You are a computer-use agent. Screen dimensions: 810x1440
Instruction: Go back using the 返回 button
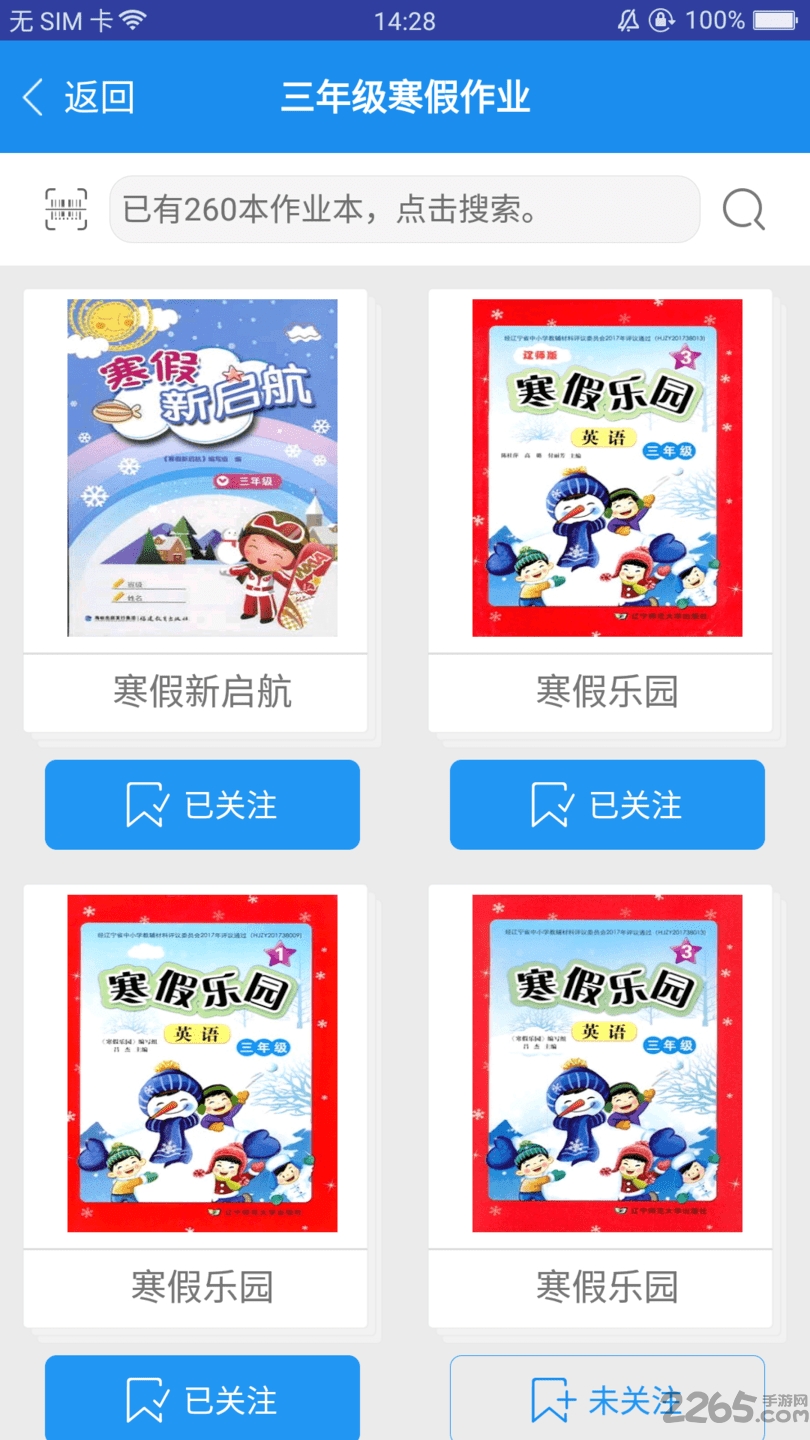click(78, 98)
